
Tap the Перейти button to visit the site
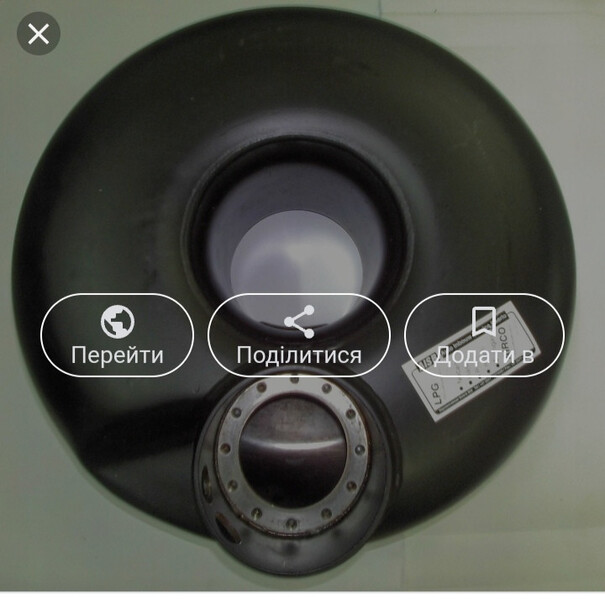(117, 336)
